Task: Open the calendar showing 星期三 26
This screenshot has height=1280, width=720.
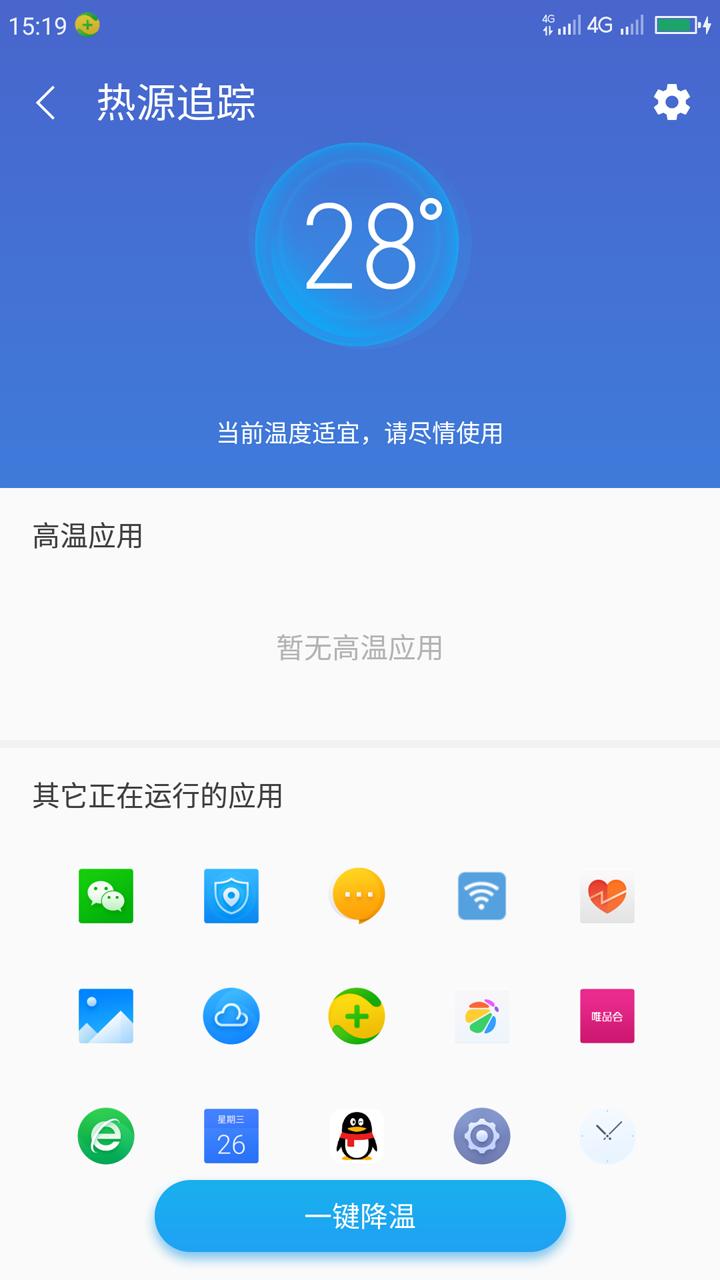Action: 231,1137
